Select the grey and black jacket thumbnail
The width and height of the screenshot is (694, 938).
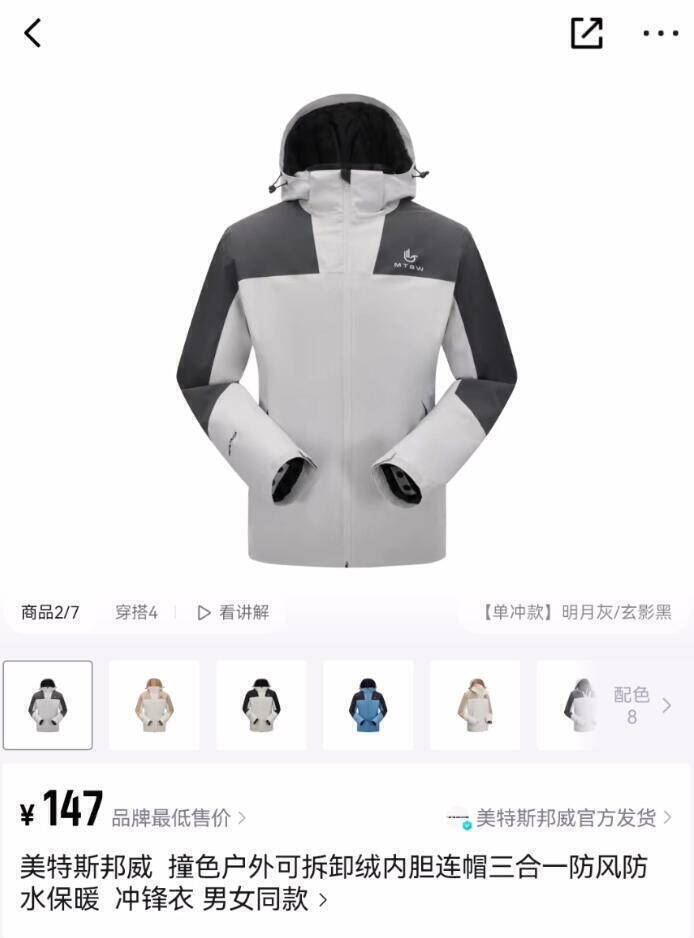pyautogui.click(x=48, y=705)
